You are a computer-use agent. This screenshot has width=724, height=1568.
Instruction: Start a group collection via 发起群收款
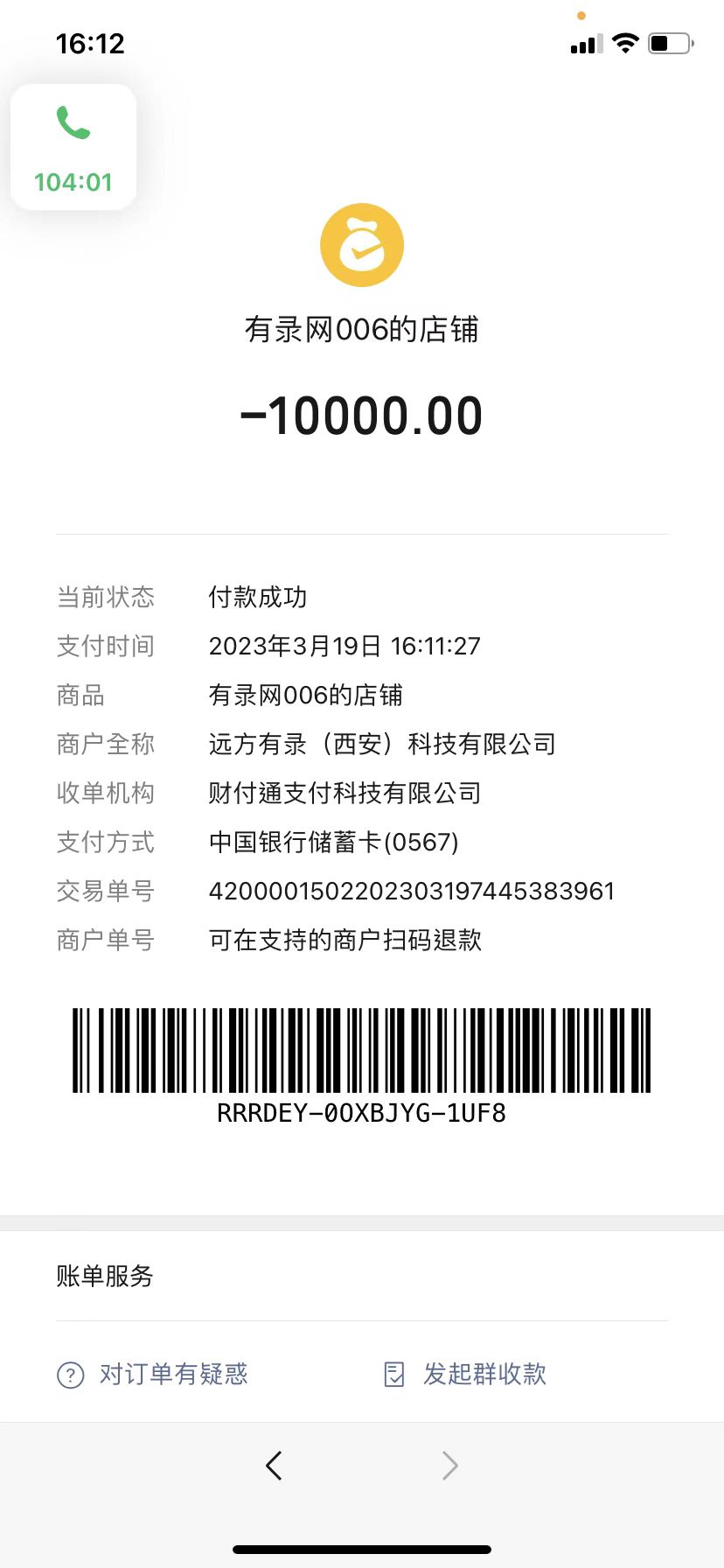tap(466, 1374)
